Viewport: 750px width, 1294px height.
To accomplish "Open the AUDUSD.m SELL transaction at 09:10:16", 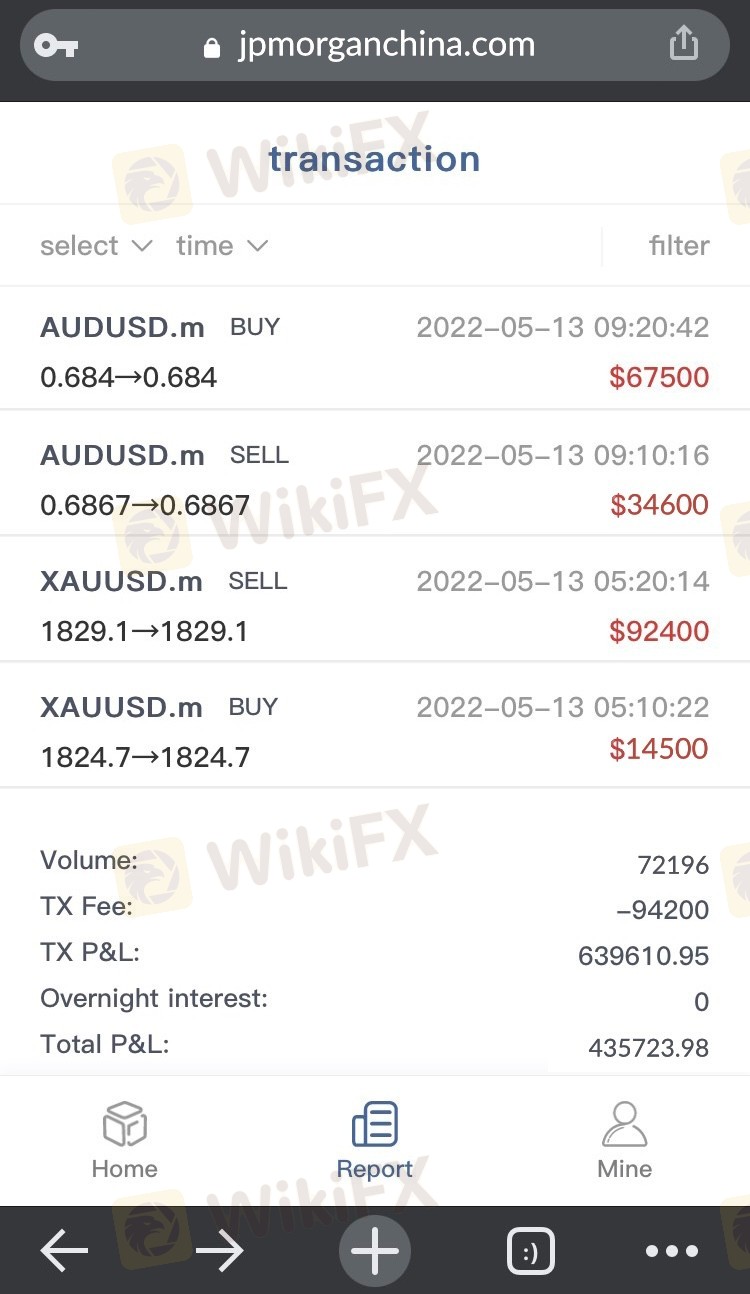I will coord(375,479).
